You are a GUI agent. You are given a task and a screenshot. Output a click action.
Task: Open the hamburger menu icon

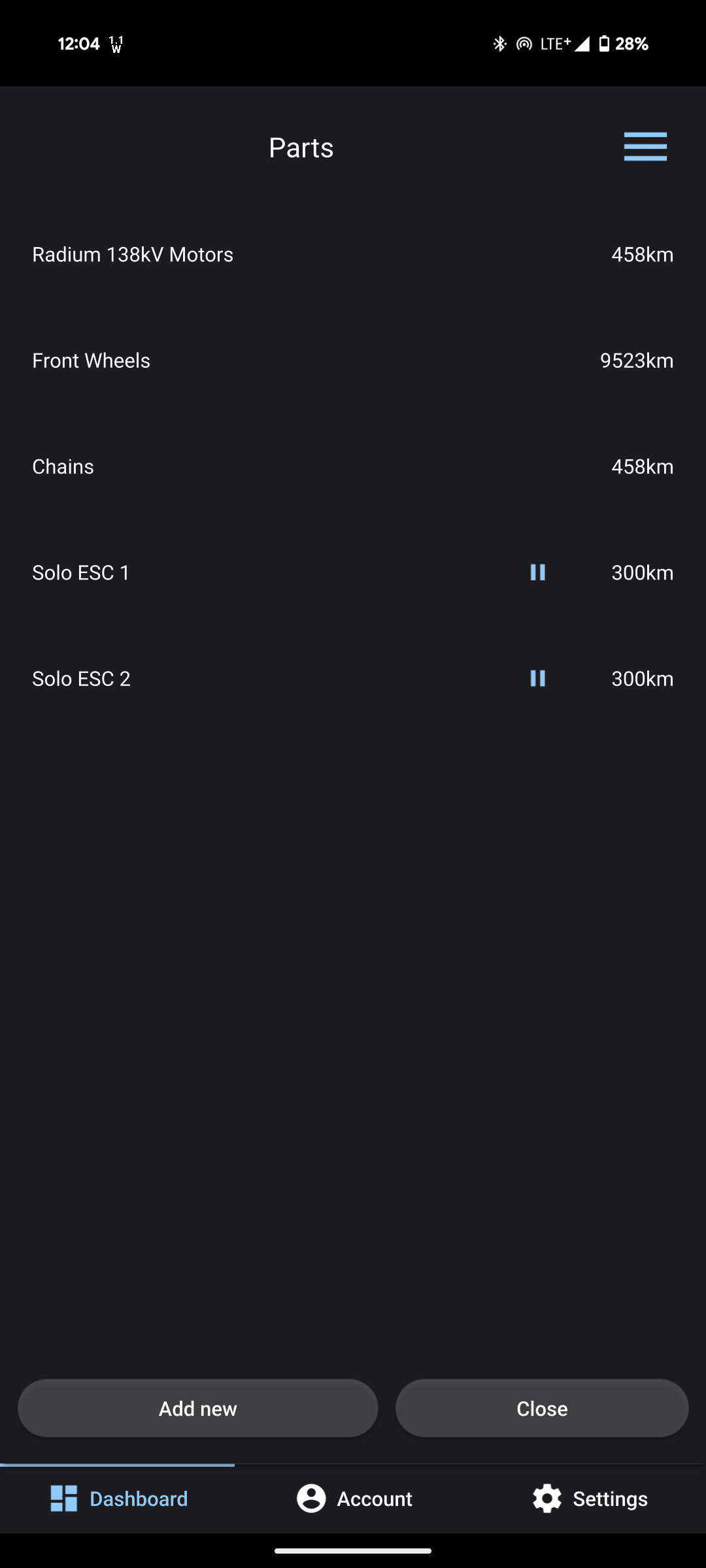[x=645, y=146]
